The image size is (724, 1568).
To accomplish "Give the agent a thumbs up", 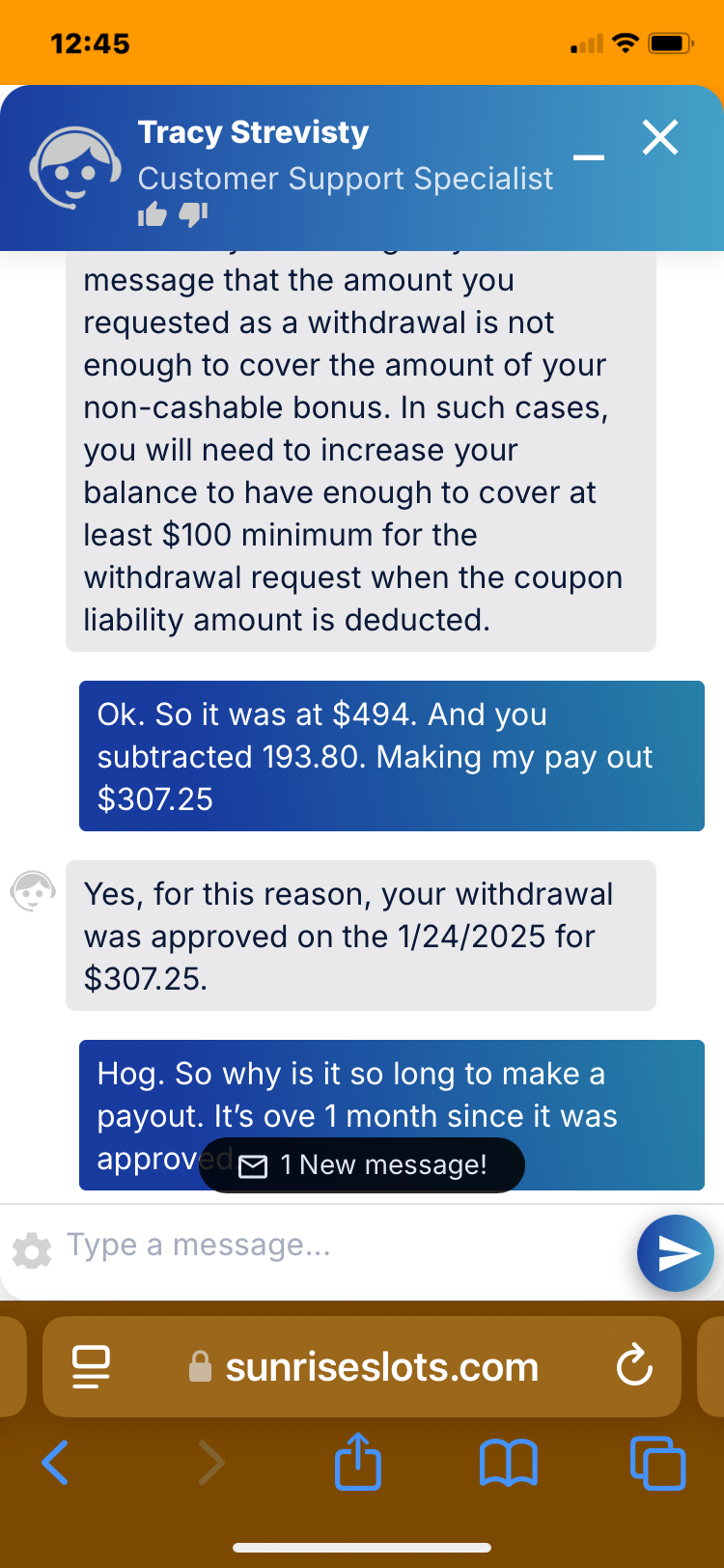I will 153,214.
